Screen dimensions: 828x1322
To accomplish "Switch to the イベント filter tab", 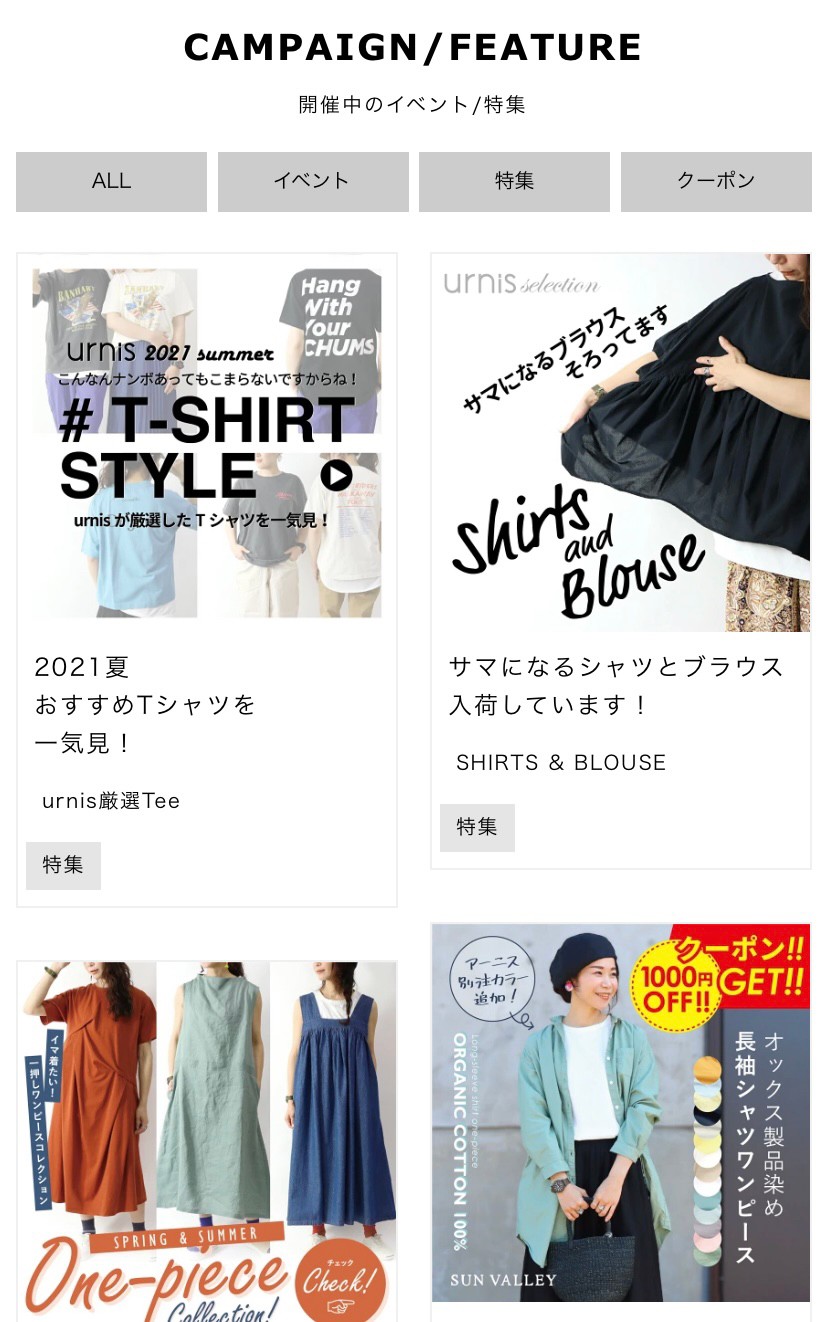I will coord(313,182).
